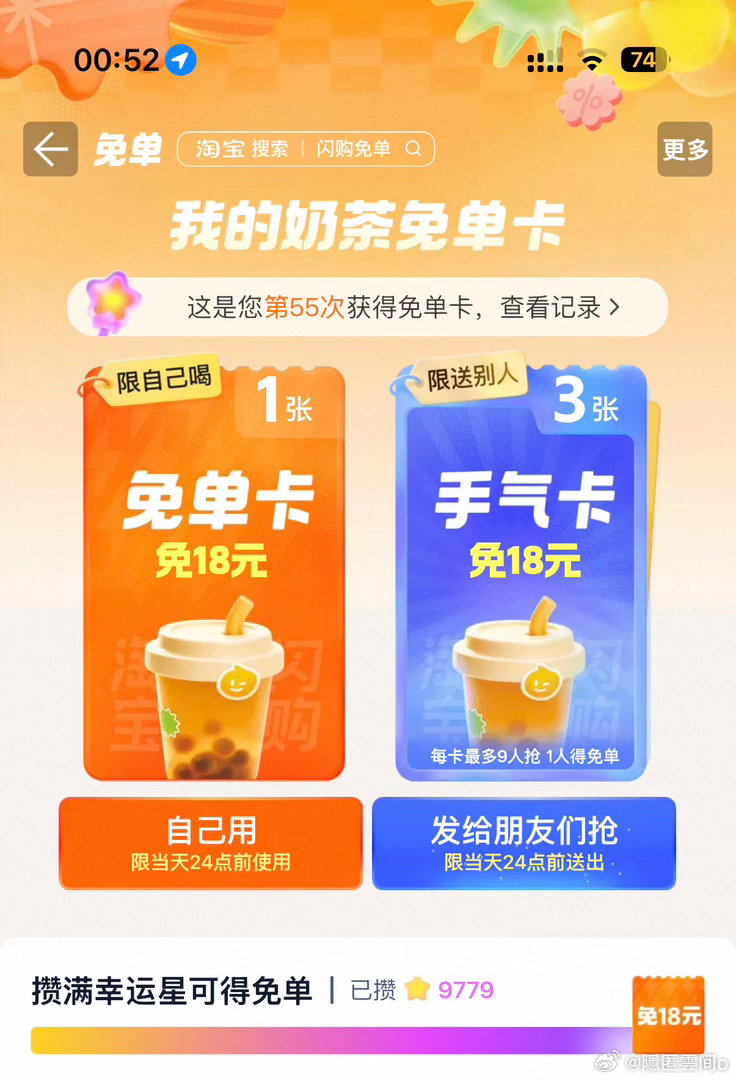Send cards with 发给朋友们抢
Image resolution: width=736 pixels, height=1080 pixels.
click(x=524, y=842)
